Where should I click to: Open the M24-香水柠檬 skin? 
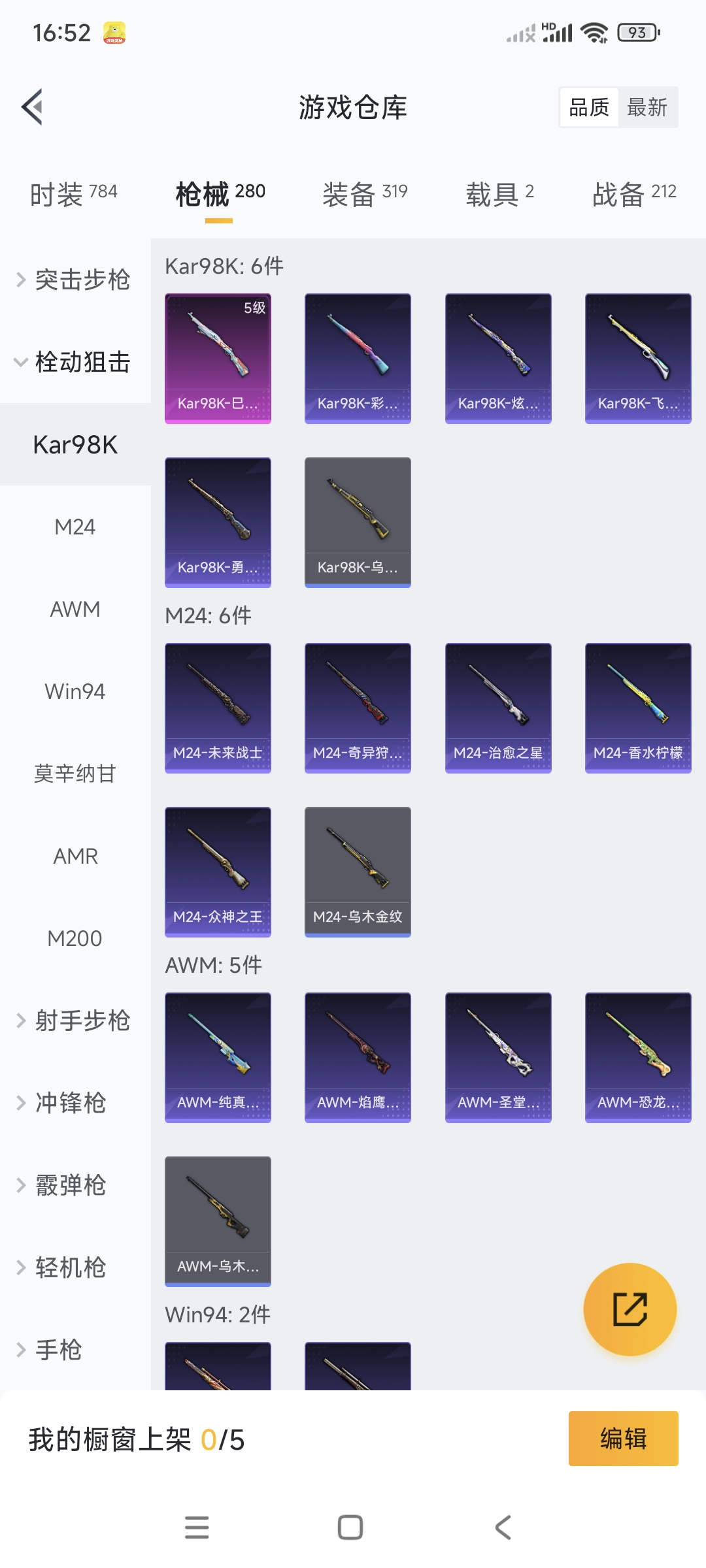tap(638, 708)
